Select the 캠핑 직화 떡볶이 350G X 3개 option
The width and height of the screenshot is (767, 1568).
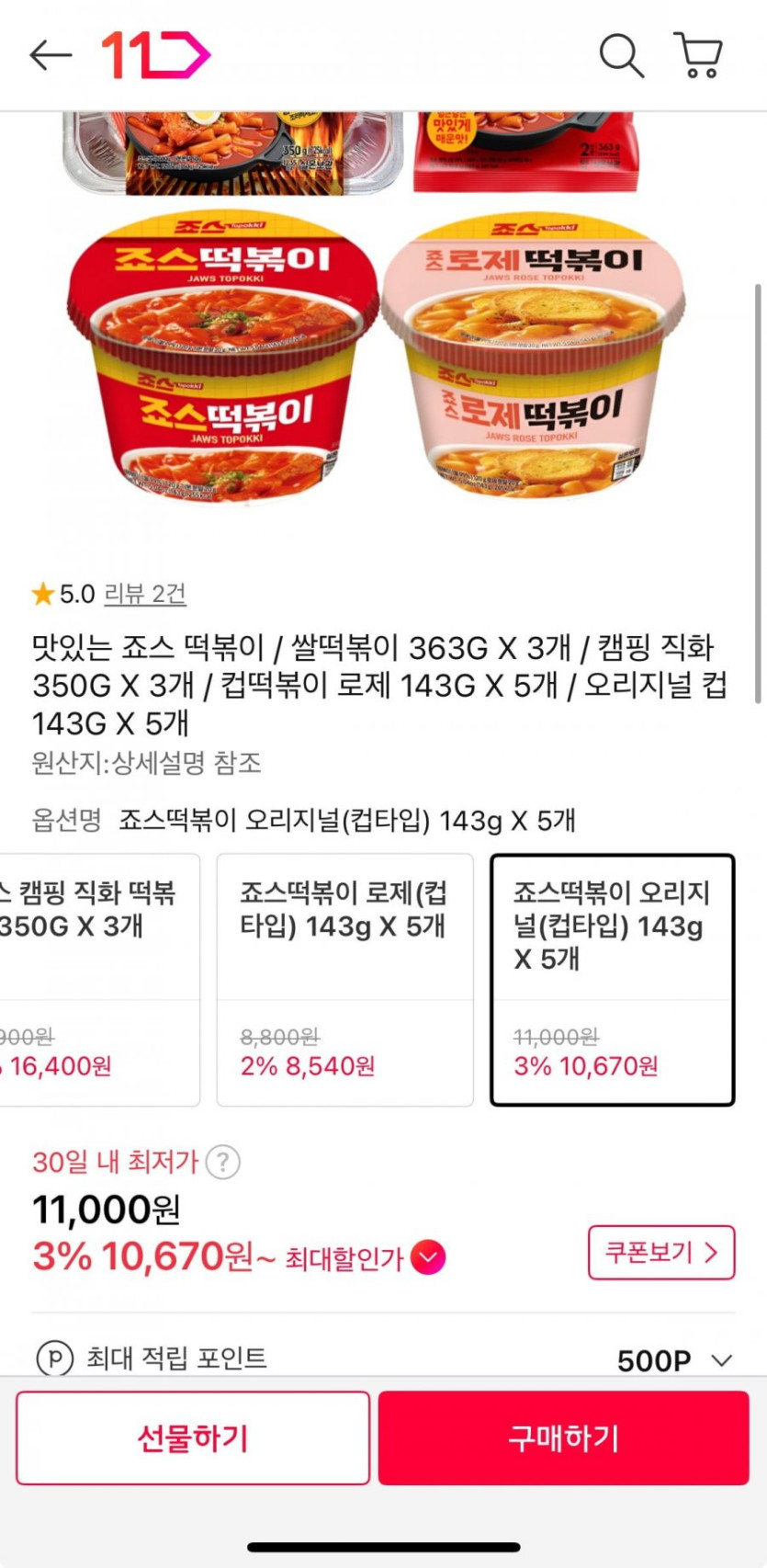pyautogui.click(x=99, y=980)
